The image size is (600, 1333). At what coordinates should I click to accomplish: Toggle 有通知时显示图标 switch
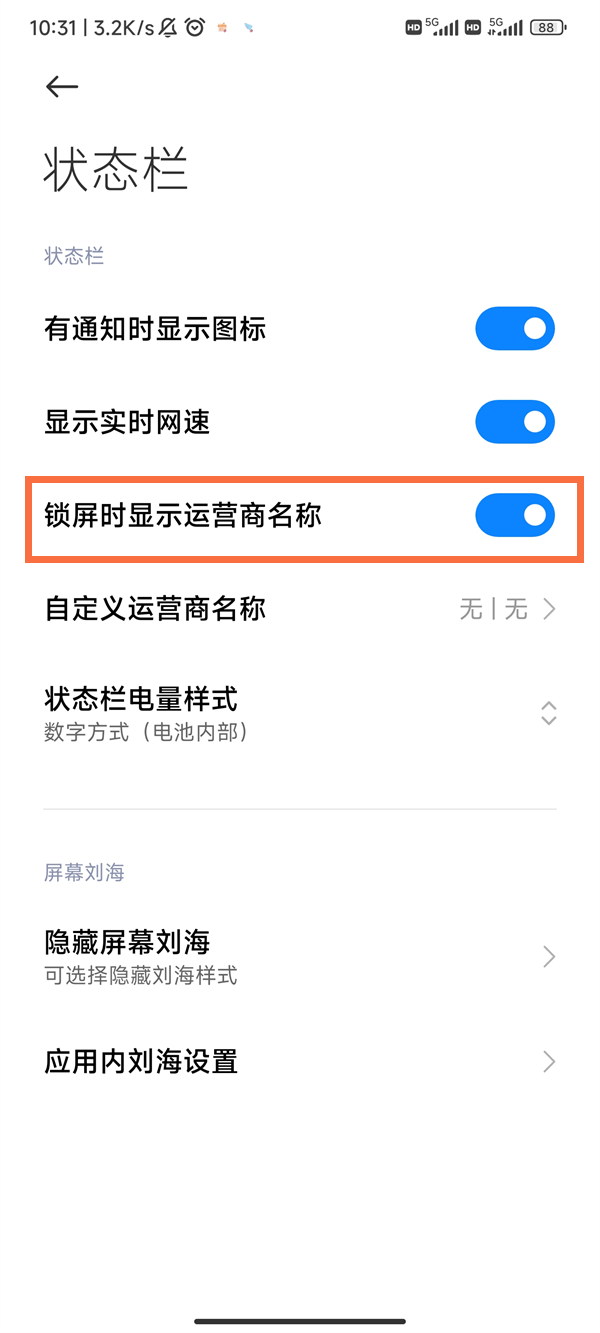pyautogui.click(x=514, y=329)
